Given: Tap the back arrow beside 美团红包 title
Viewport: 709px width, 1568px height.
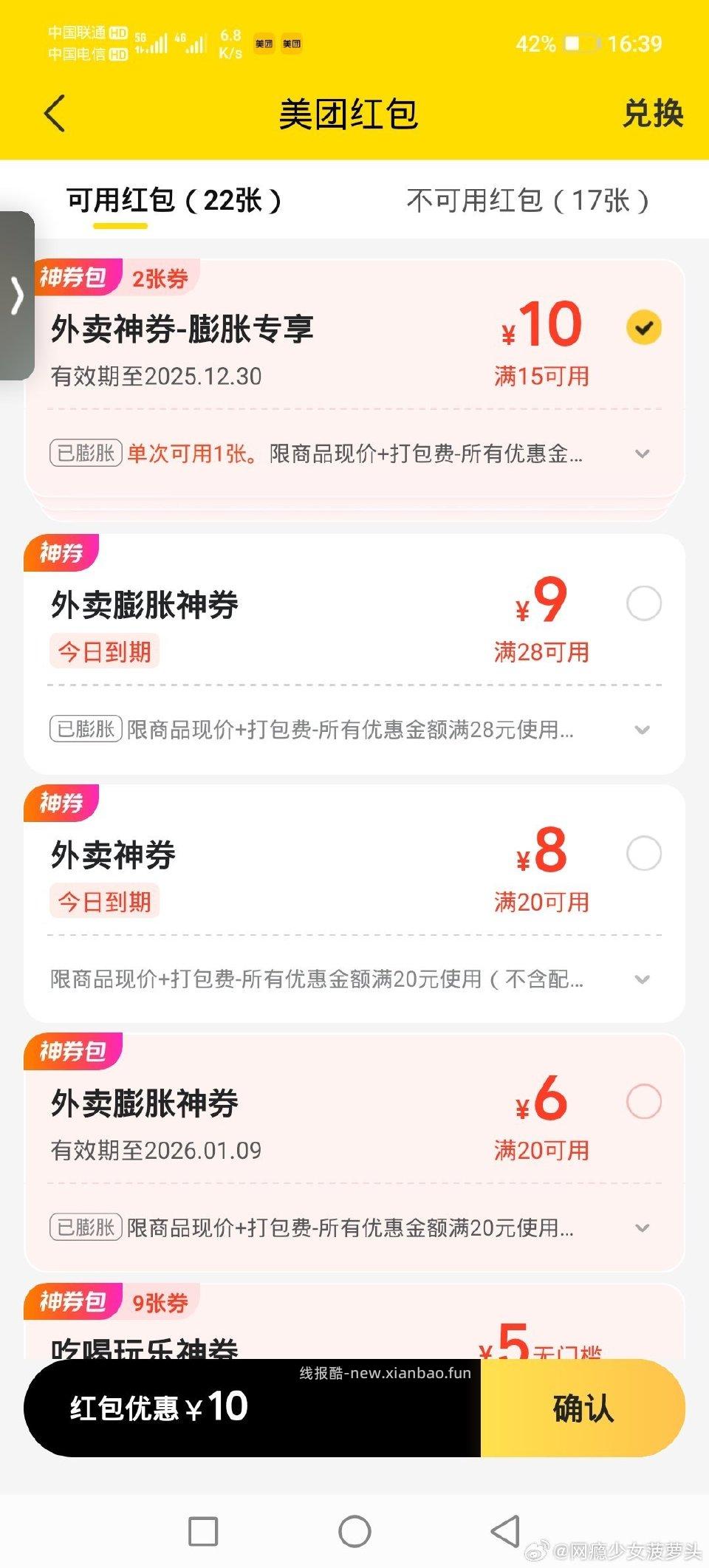Looking at the screenshot, I should click(53, 114).
